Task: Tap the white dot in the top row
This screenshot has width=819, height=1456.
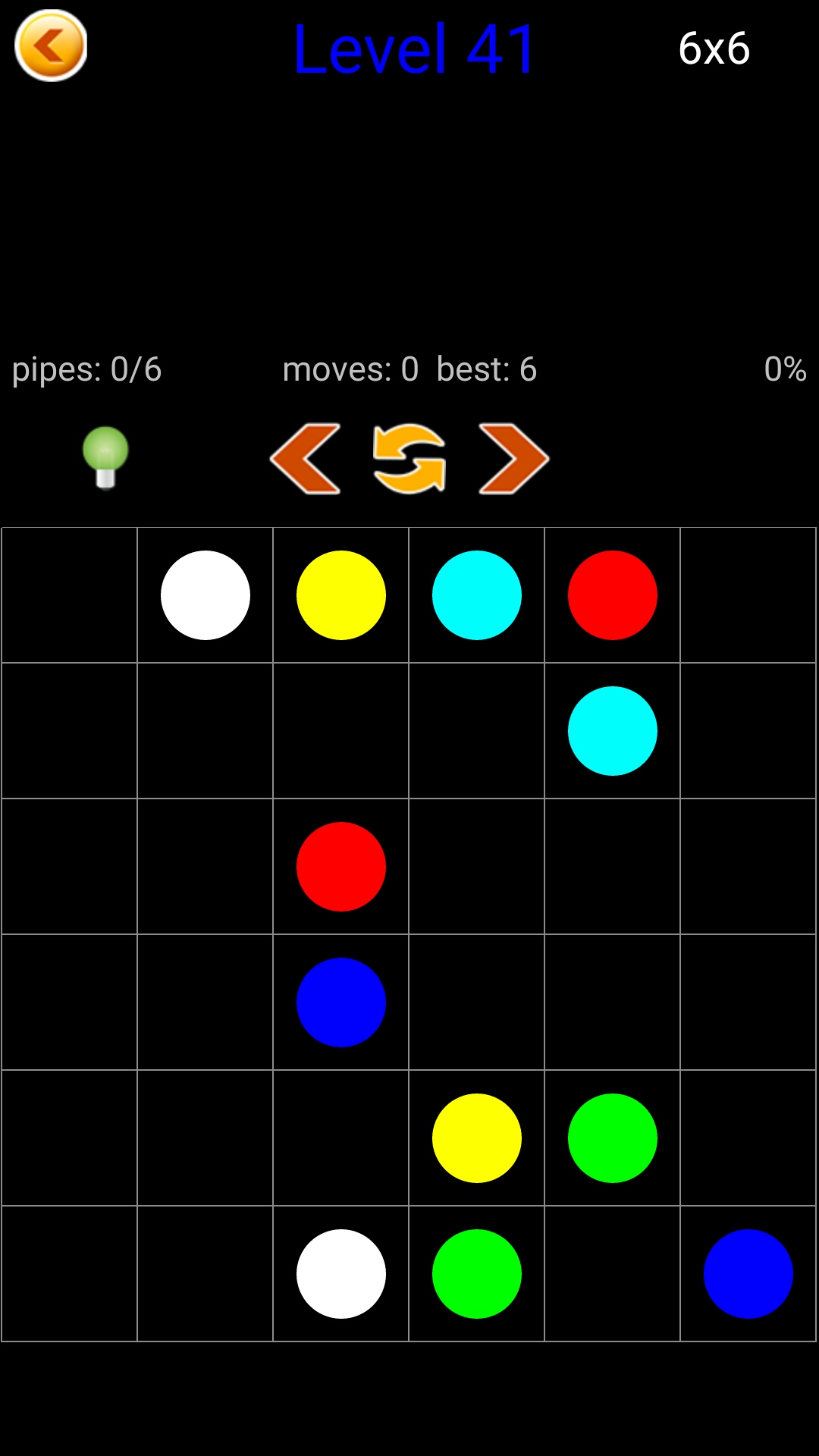Action: point(206,595)
